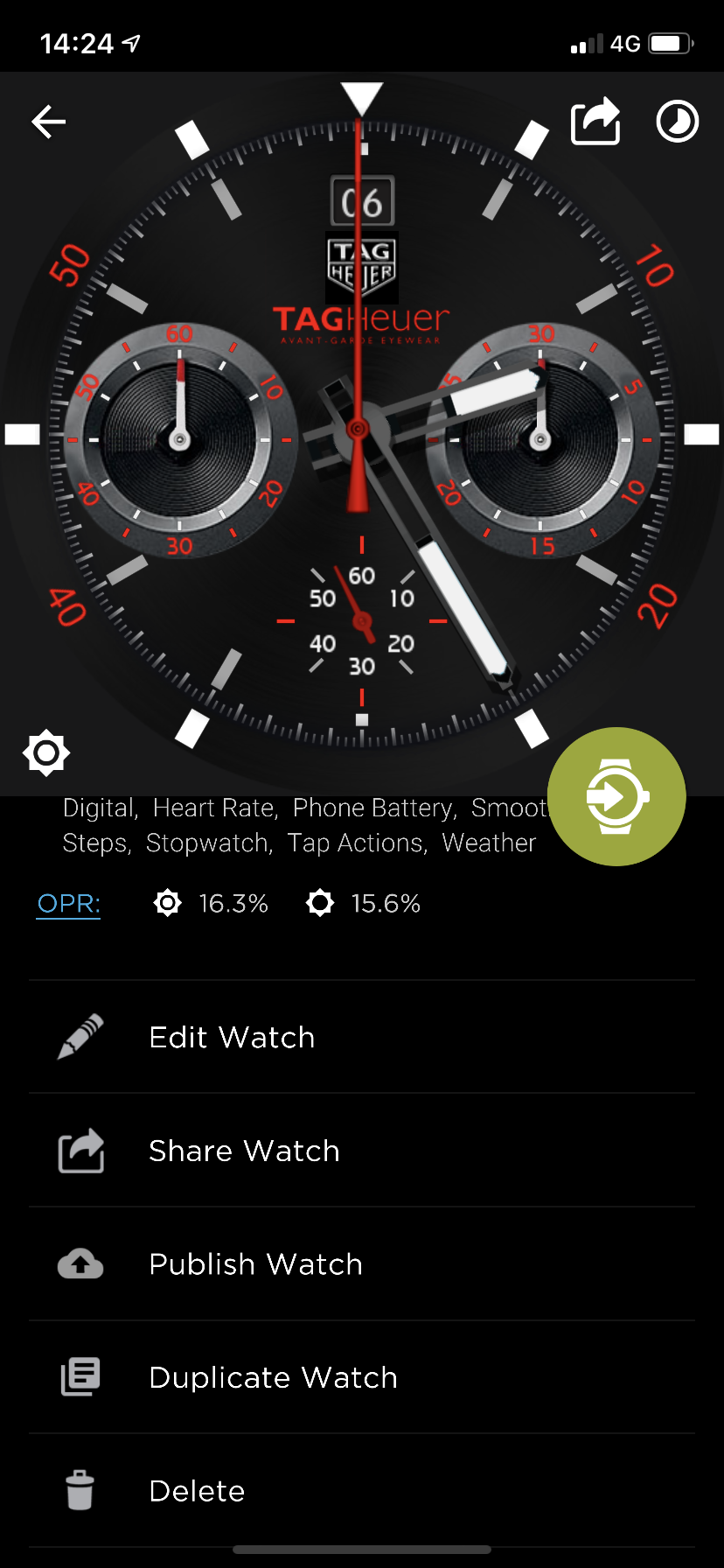Image resolution: width=724 pixels, height=1568 pixels.
Task: Select Duplicate Watch
Action: (362, 1377)
